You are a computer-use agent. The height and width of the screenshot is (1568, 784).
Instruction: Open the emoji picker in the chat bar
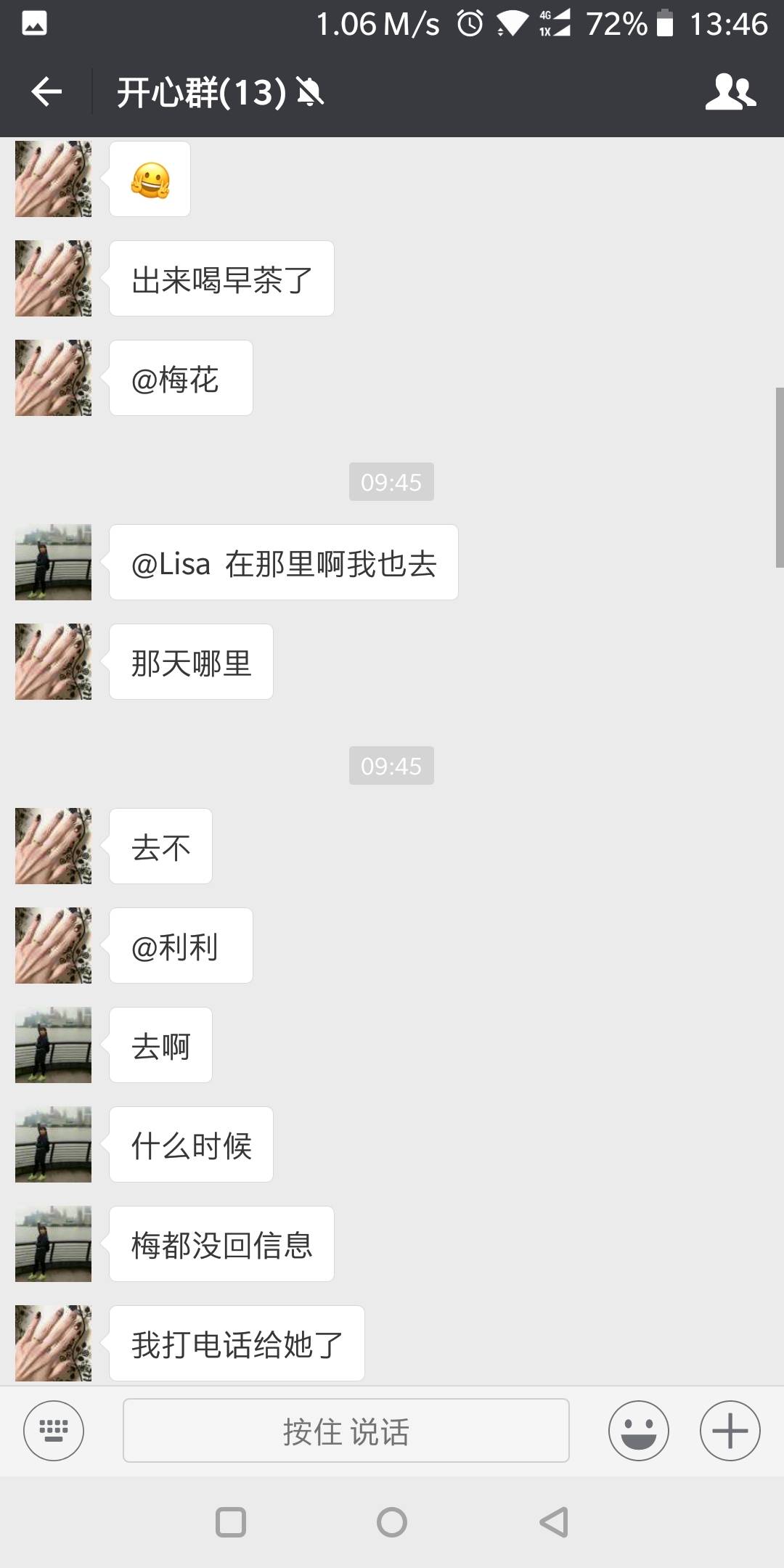click(x=637, y=1430)
